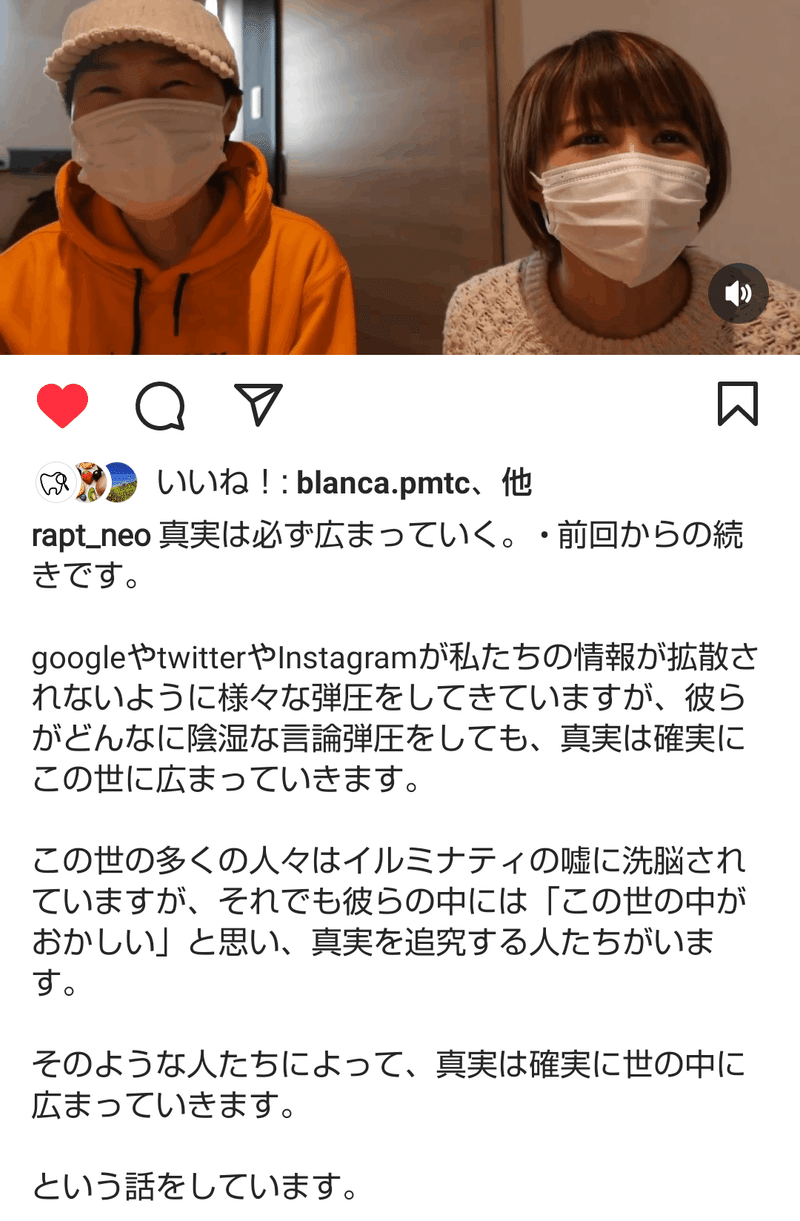Screen dimensions: 800x1221
Task: Open the blanca.pmtc liker profile
Action: coord(383,484)
